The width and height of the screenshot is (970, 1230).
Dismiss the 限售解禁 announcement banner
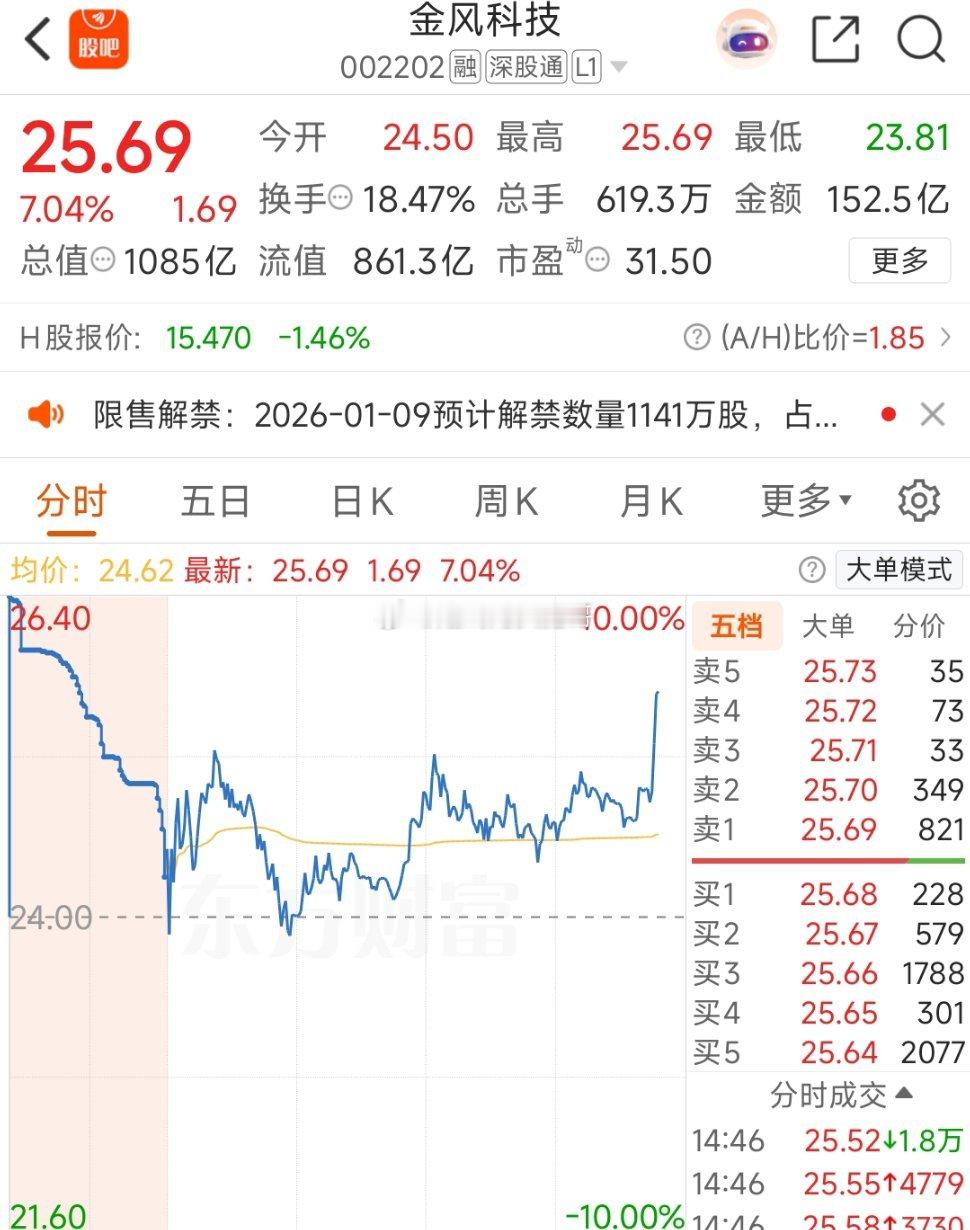click(932, 414)
